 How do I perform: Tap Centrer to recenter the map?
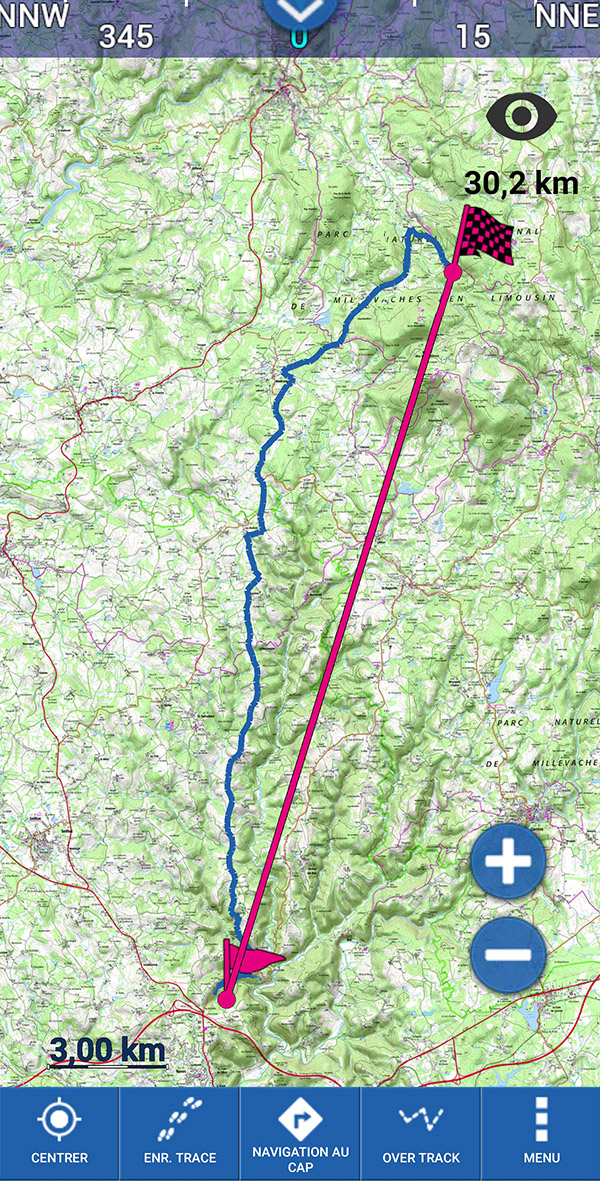click(59, 1134)
